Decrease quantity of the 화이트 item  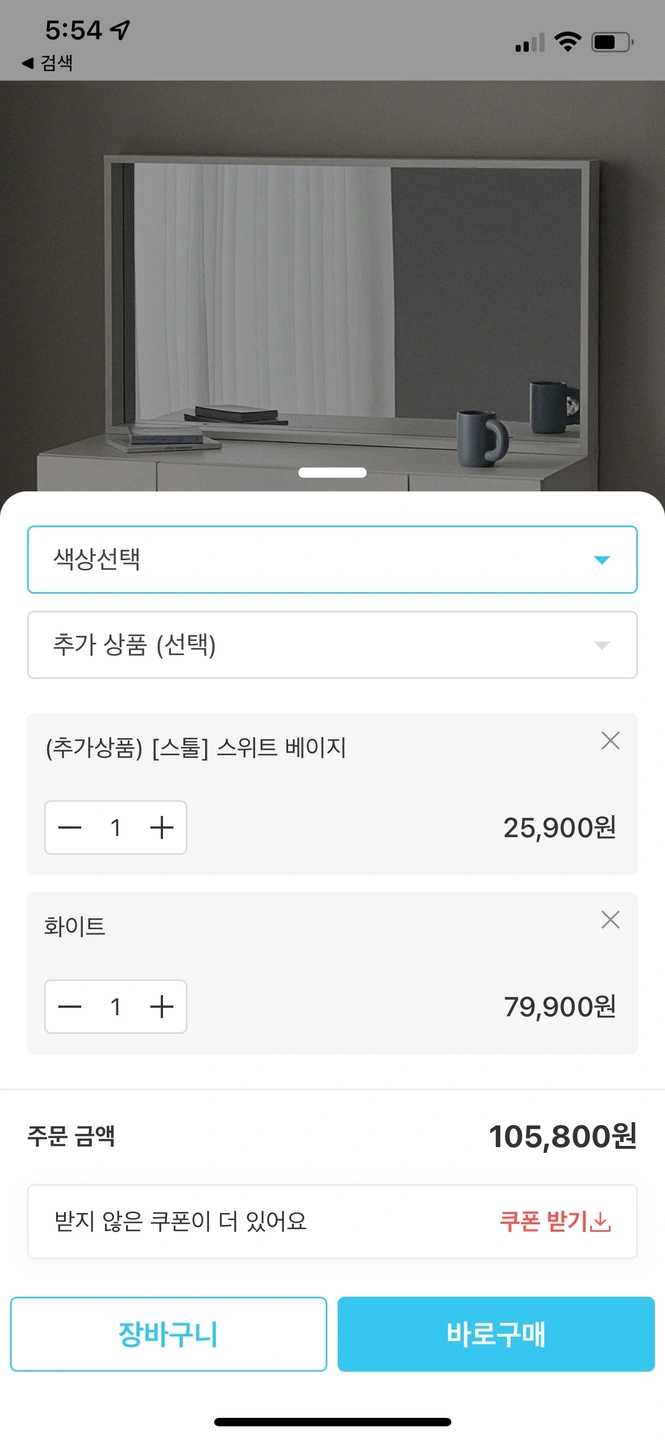pyautogui.click(x=70, y=1007)
